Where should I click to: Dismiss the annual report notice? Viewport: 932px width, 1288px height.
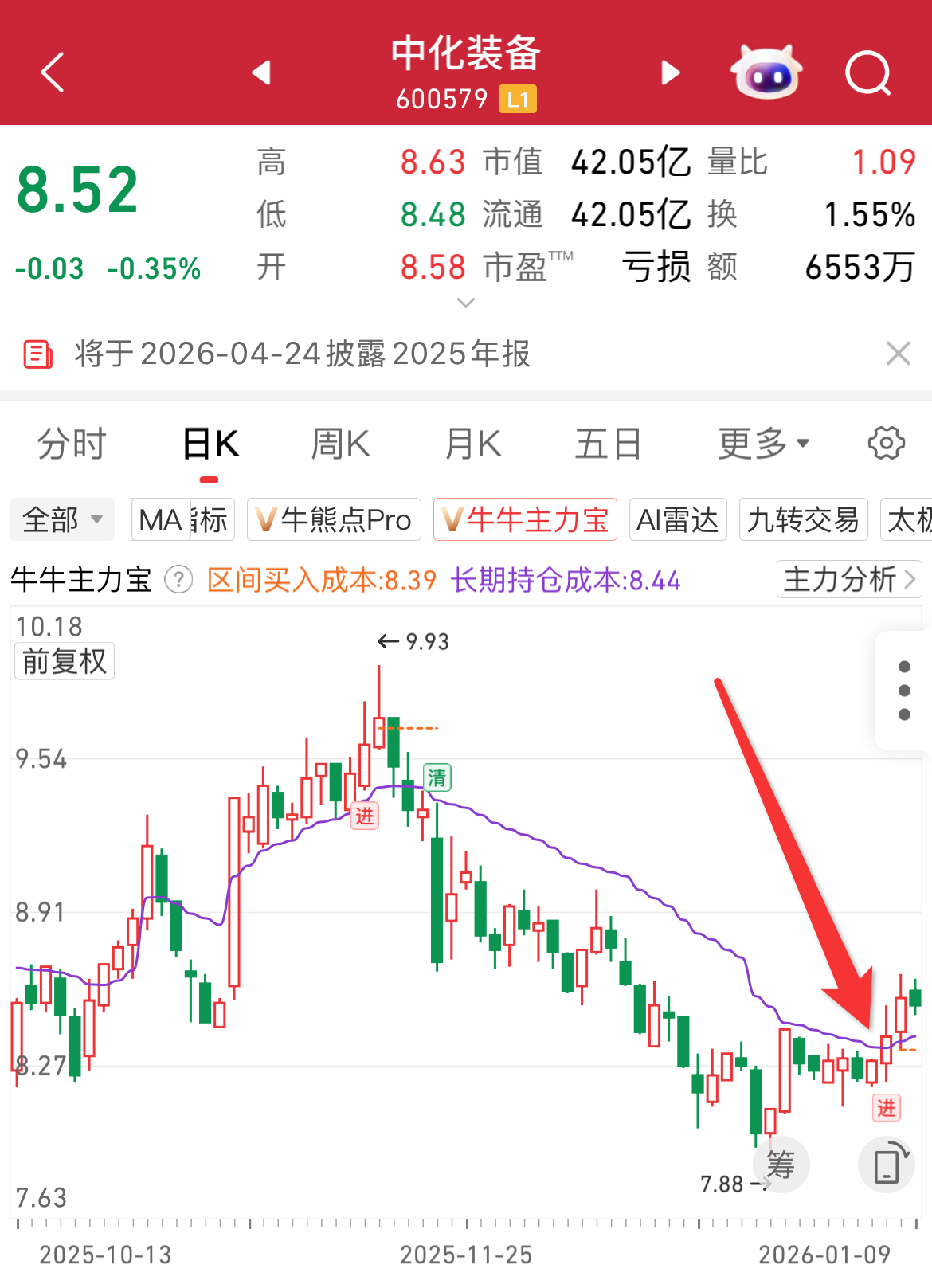coord(898,353)
